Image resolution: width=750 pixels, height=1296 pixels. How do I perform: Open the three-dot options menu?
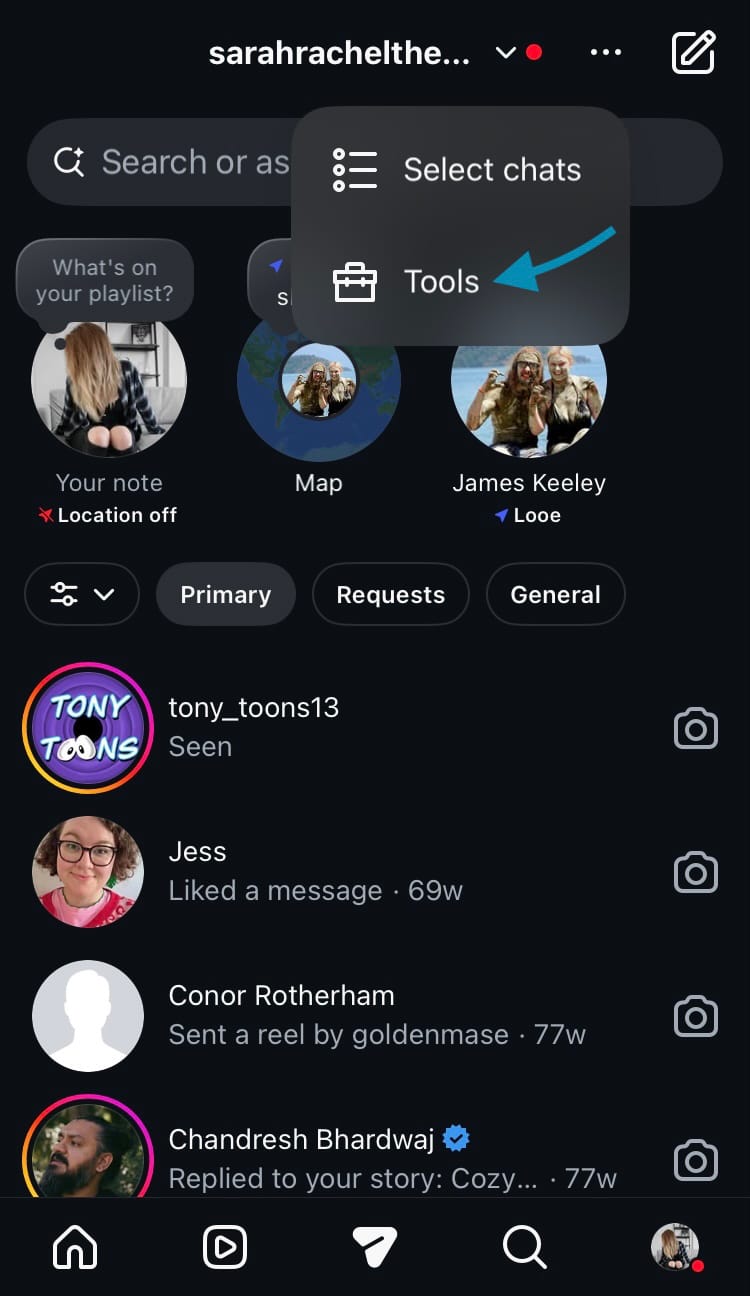606,53
